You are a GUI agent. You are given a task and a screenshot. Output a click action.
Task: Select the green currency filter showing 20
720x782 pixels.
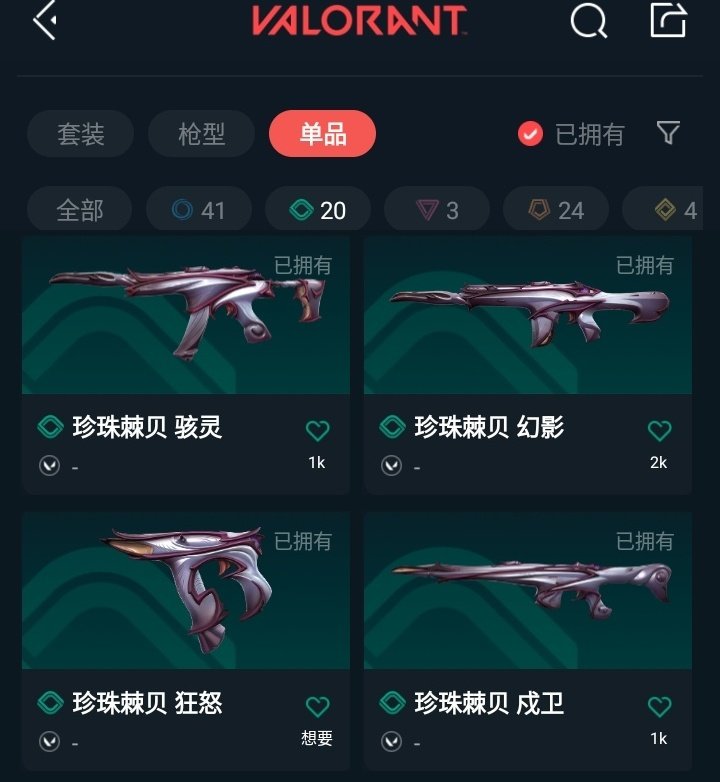click(x=317, y=210)
